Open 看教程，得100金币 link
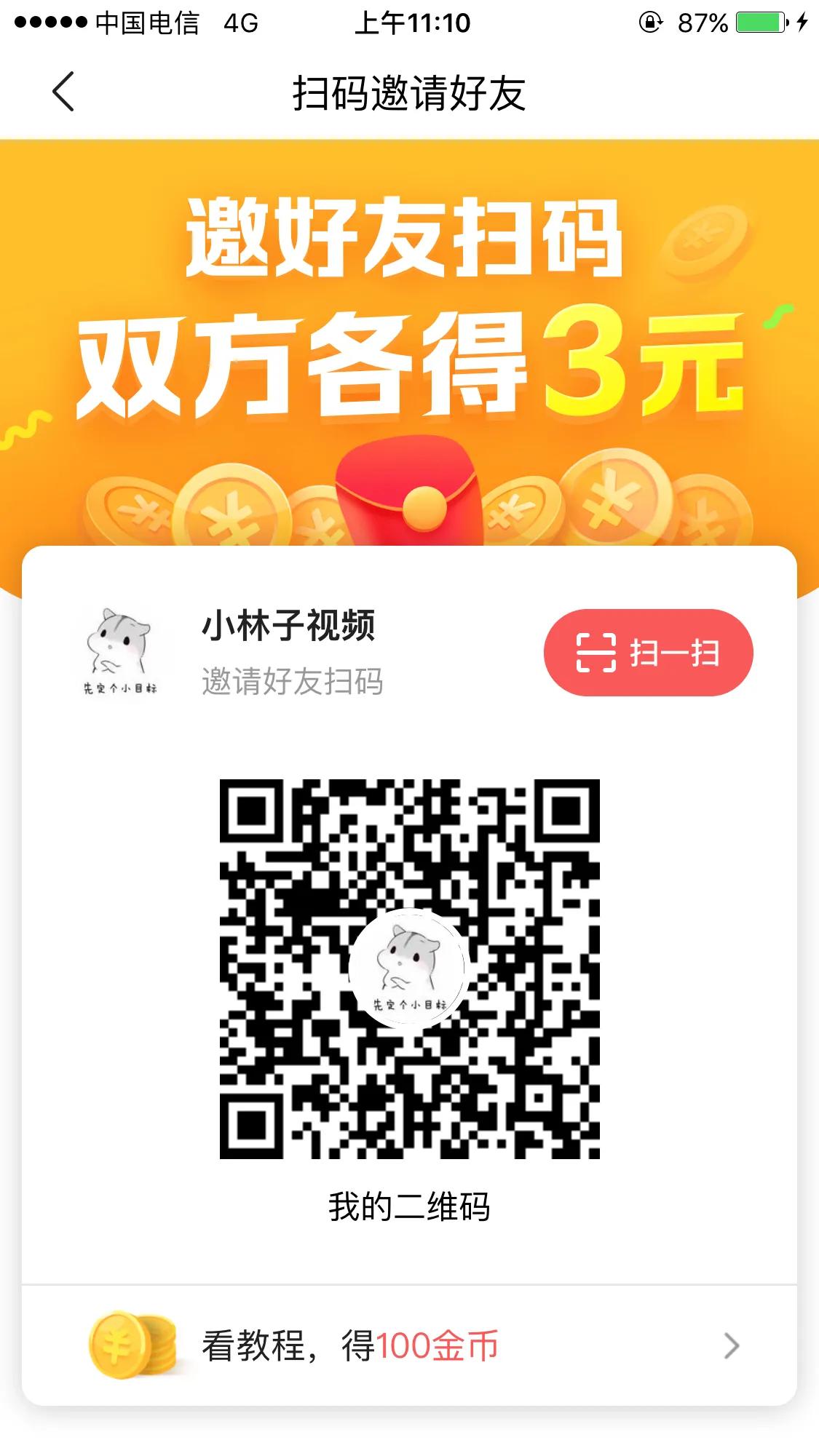 [349, 1348]
